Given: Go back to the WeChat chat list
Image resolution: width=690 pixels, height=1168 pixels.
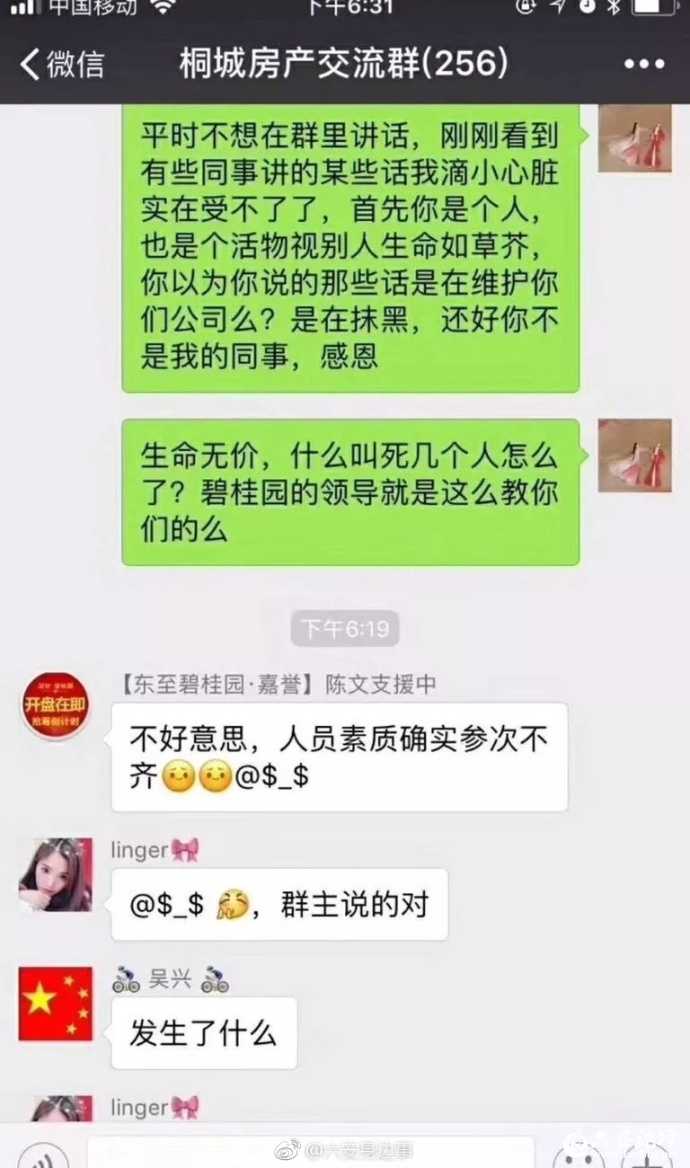Looking at the screenshot, I should 62,65.
